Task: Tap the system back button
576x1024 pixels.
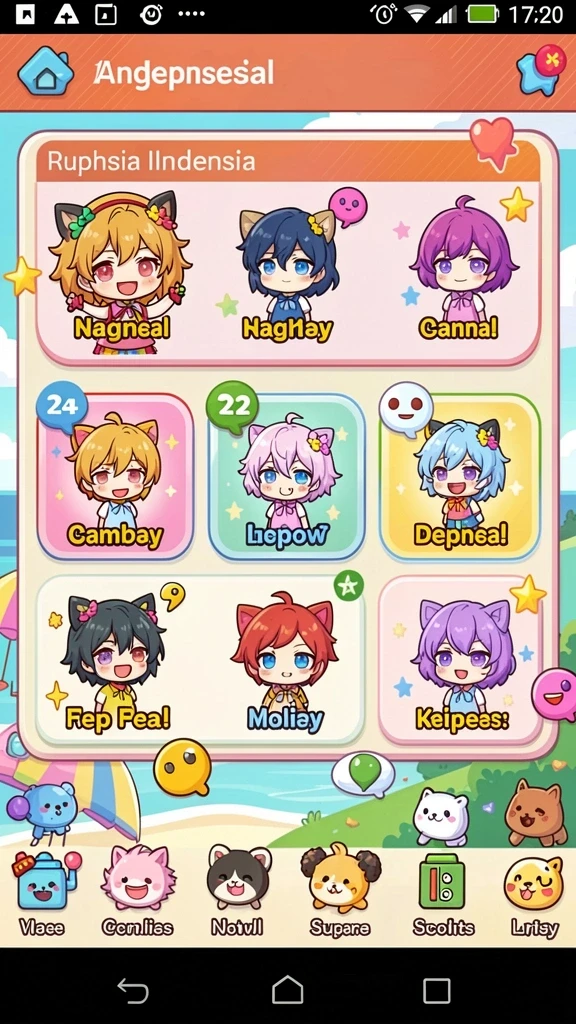Action: pos(133,991)
